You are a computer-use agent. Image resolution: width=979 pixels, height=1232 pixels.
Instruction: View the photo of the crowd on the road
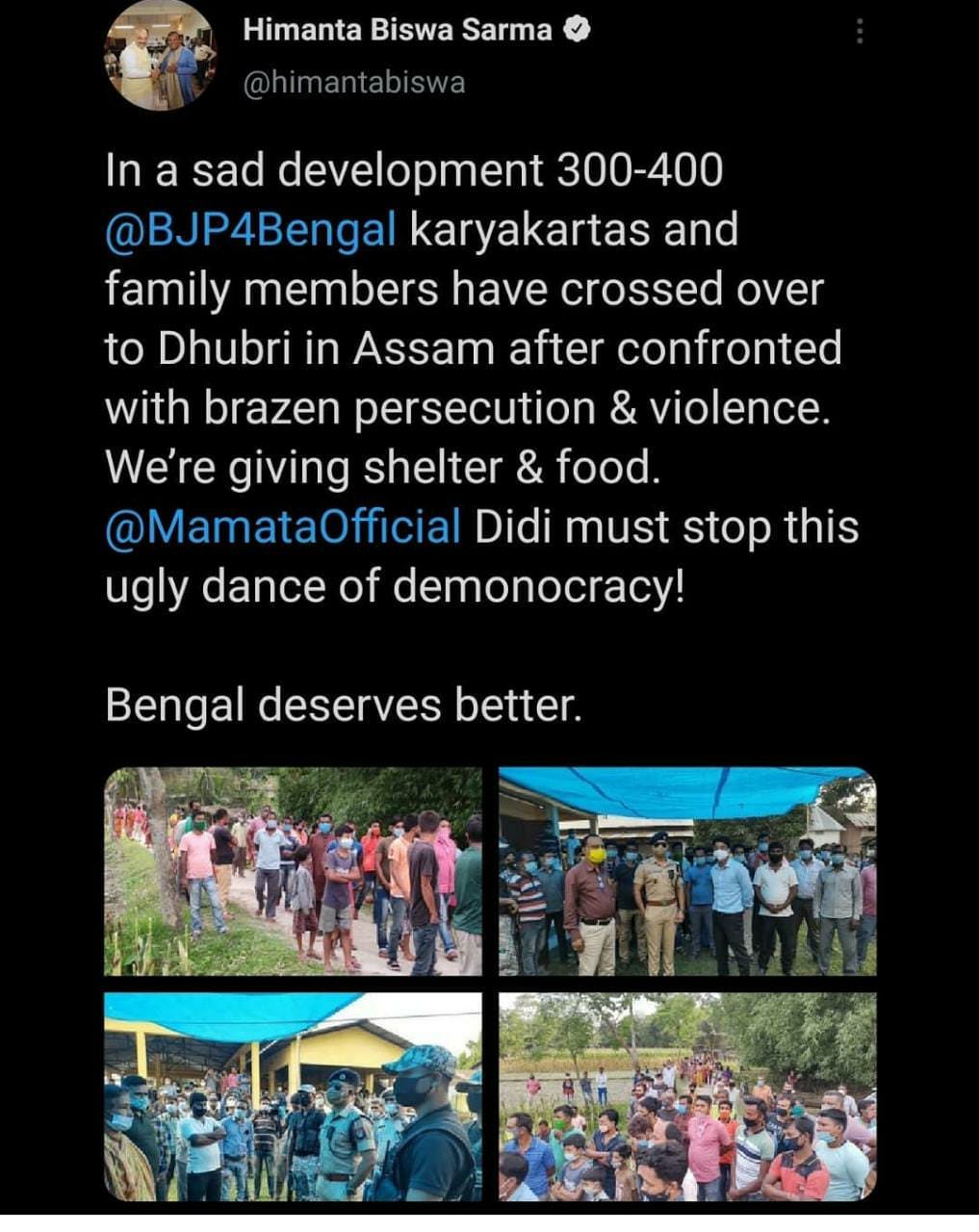293,871
